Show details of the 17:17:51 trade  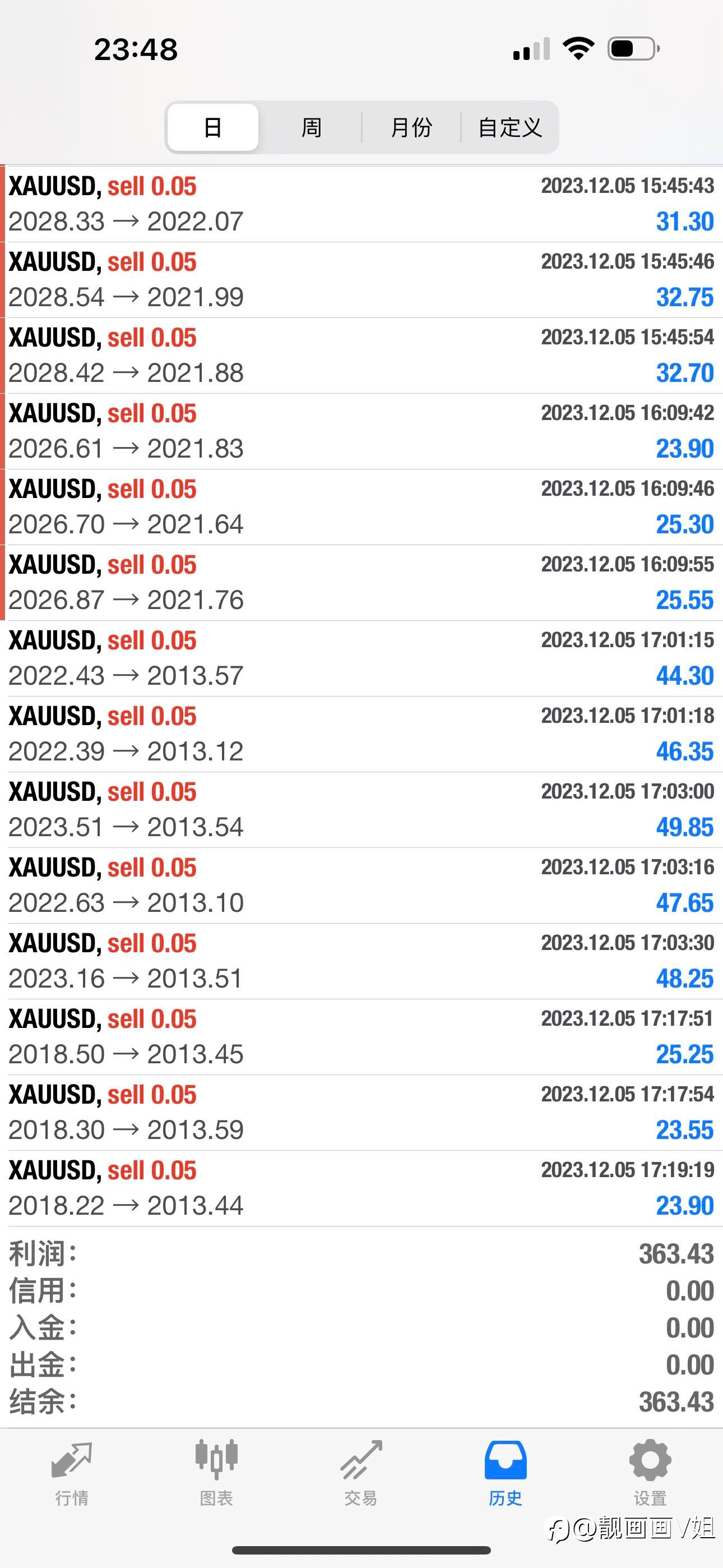pos(361,1036)
